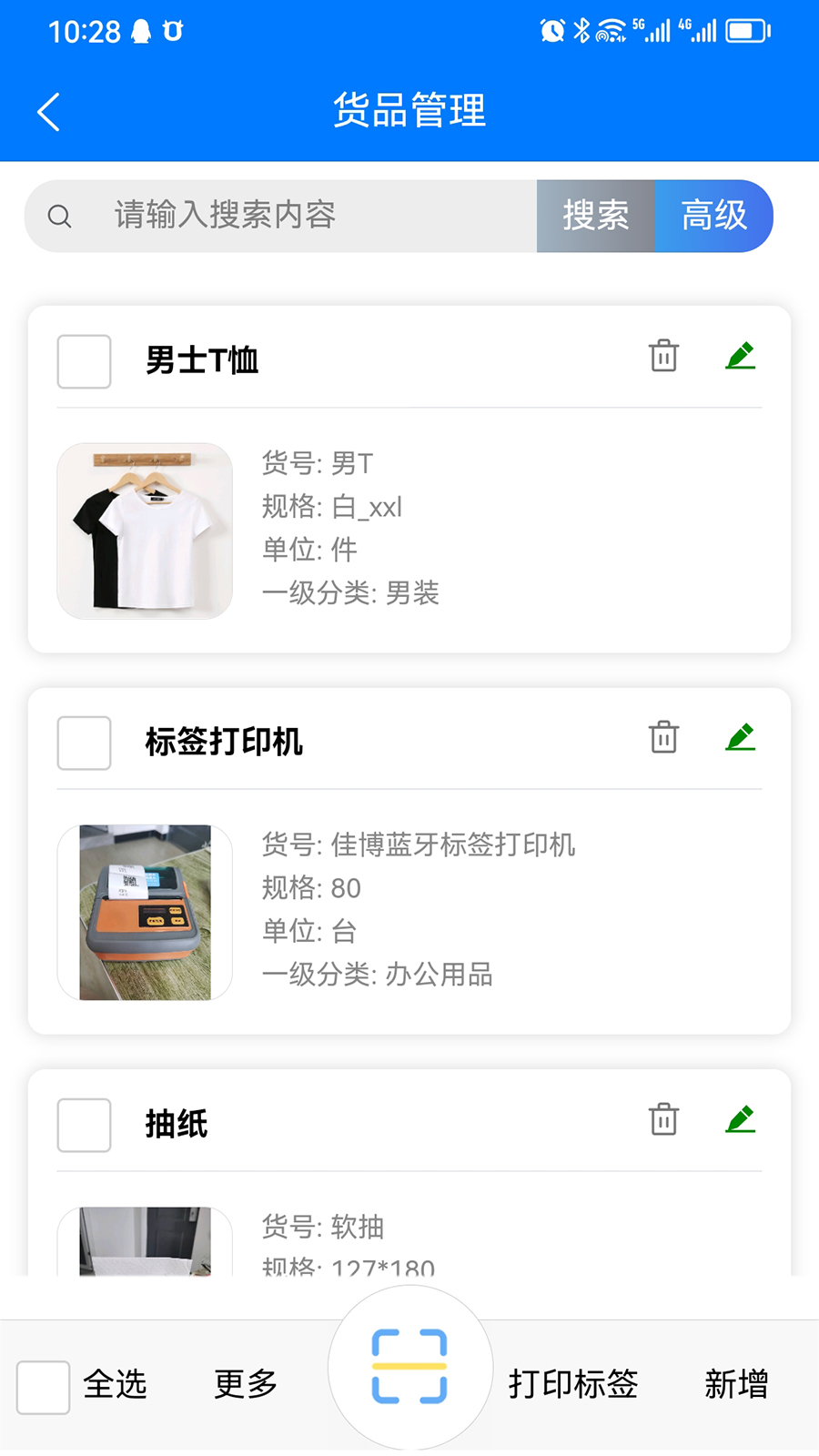The height and width of the screenshot is (1456, 819).
Task: Check the checkbox beside 男士T恤
Action: [x=83, y=362]
